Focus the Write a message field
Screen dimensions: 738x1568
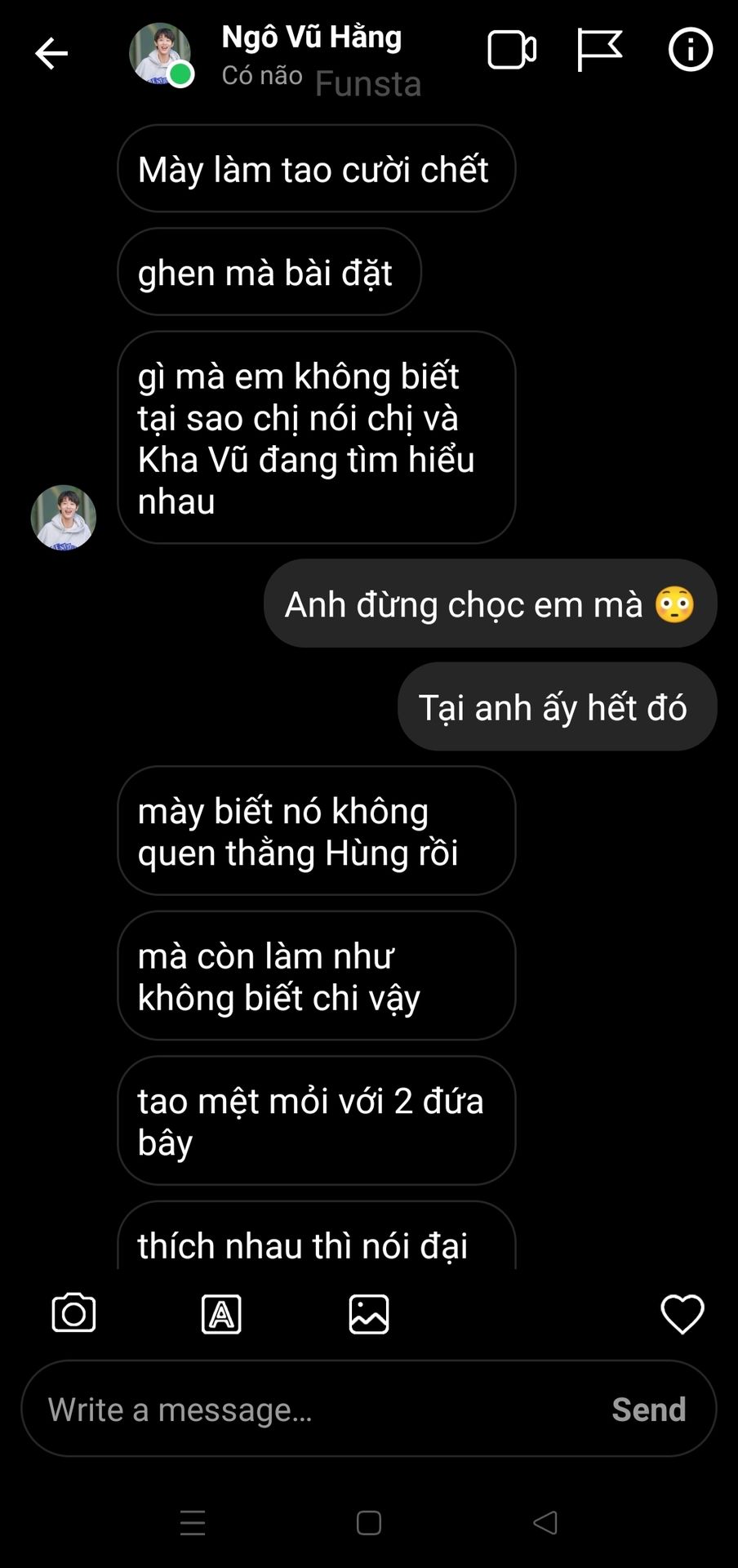click(x=318, y=1410)
